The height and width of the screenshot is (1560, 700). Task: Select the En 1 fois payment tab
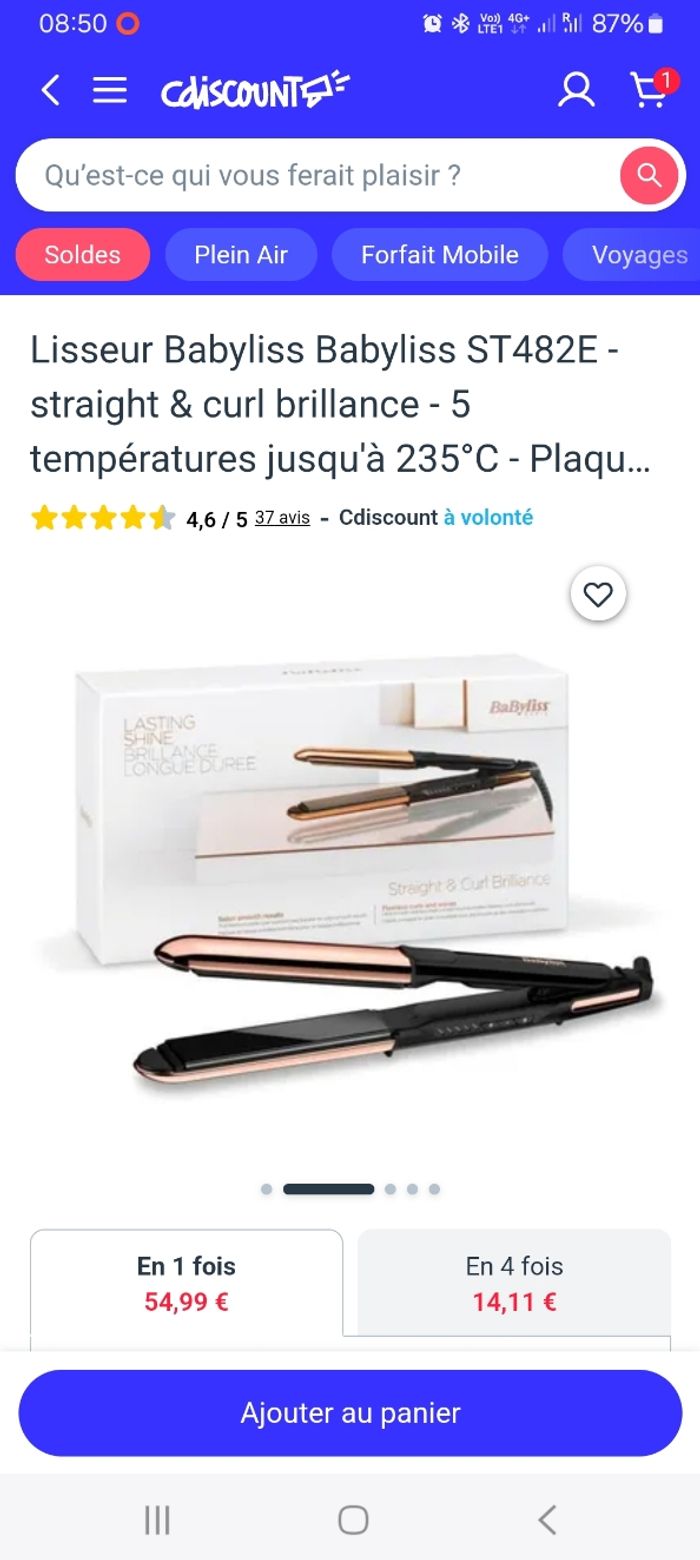coord(187,1283)
